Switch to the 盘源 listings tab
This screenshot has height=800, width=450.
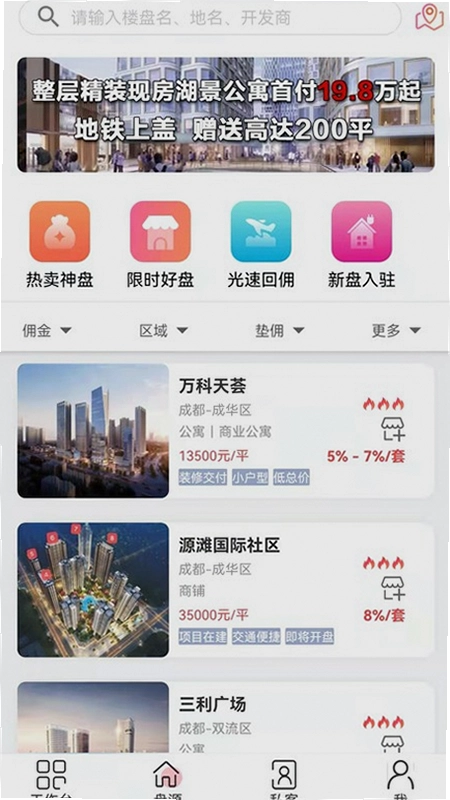click(x=167, y=779)
